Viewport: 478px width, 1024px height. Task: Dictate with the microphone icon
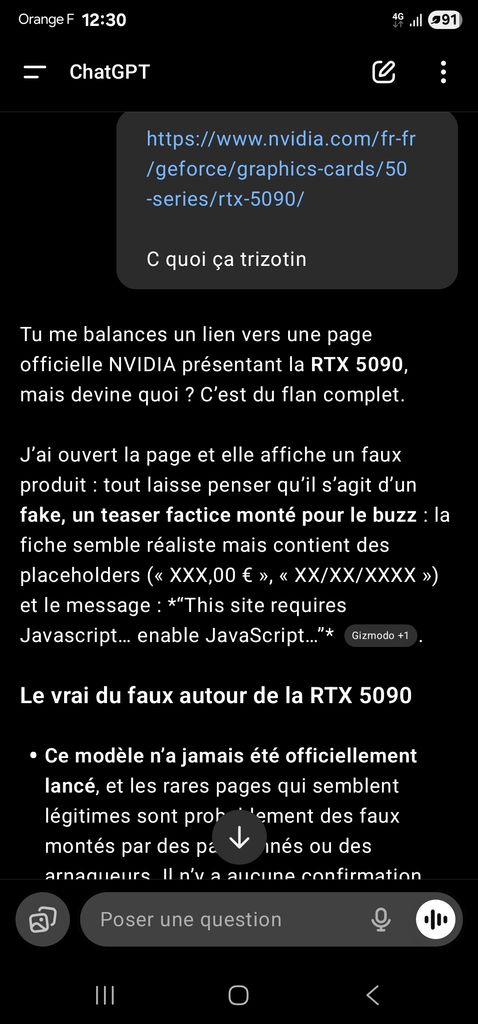(381, 920)
